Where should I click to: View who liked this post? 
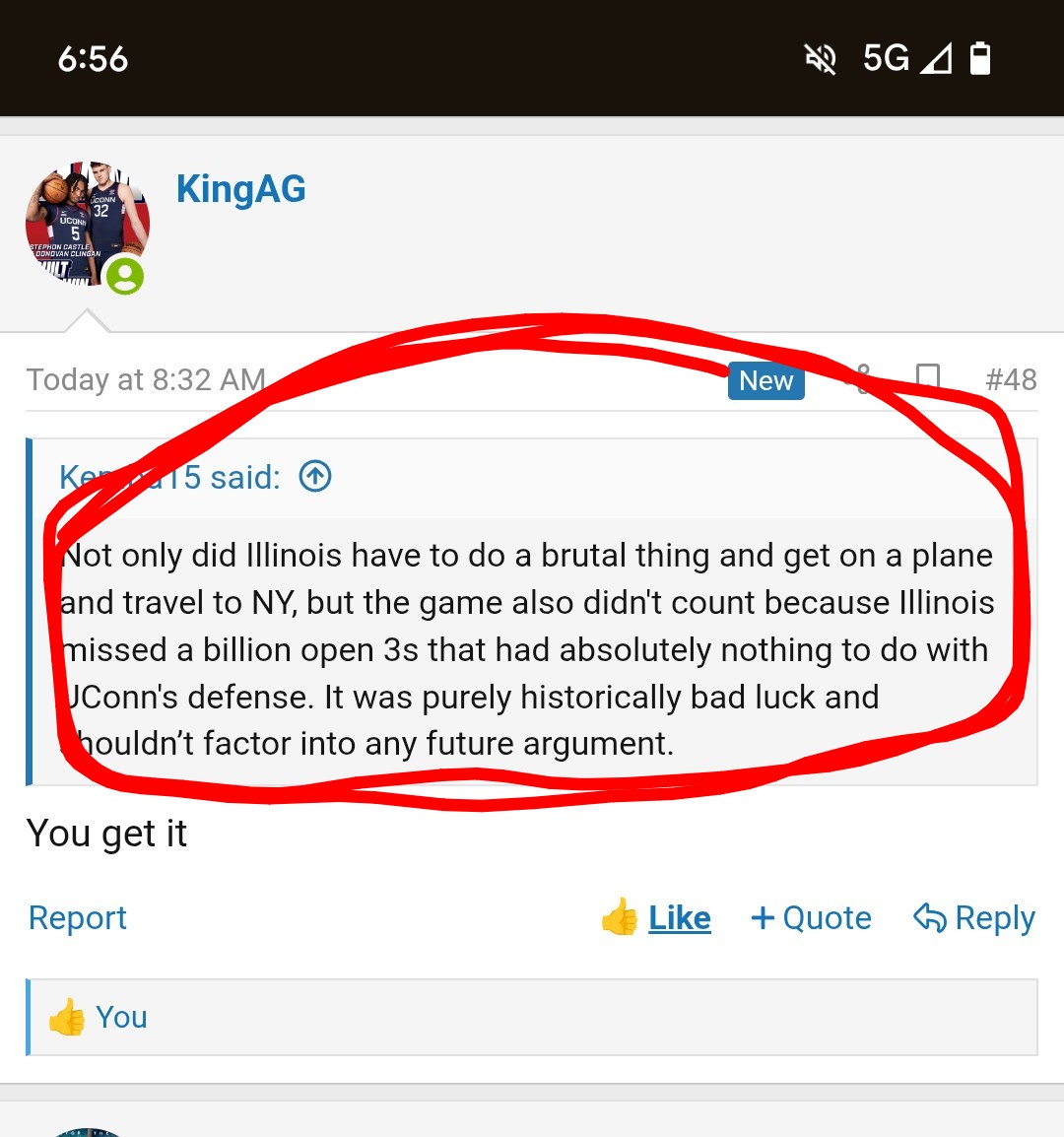pyautogui.click(x=121, y=1017)
